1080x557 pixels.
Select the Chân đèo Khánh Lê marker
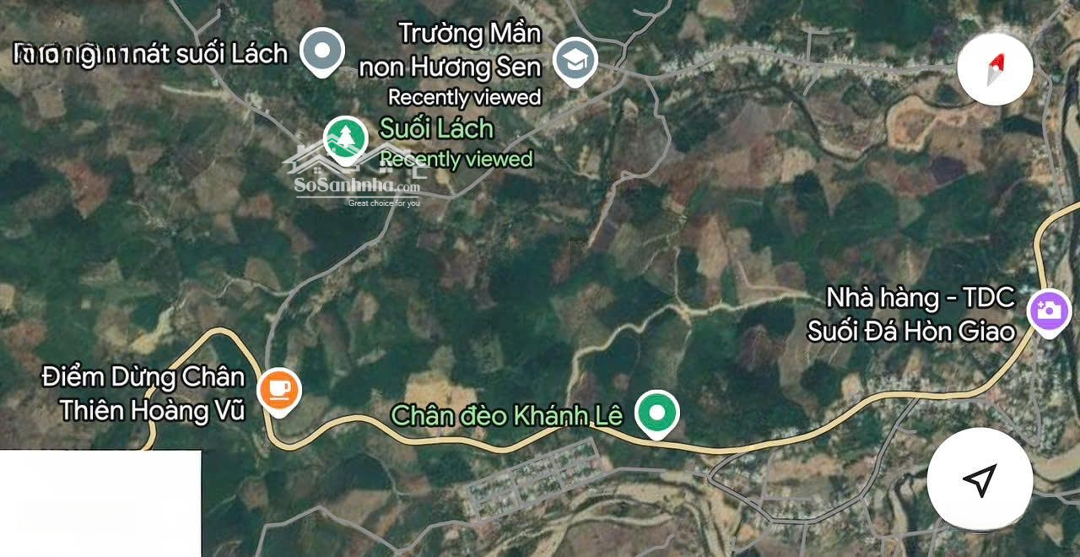pos(657,412)
